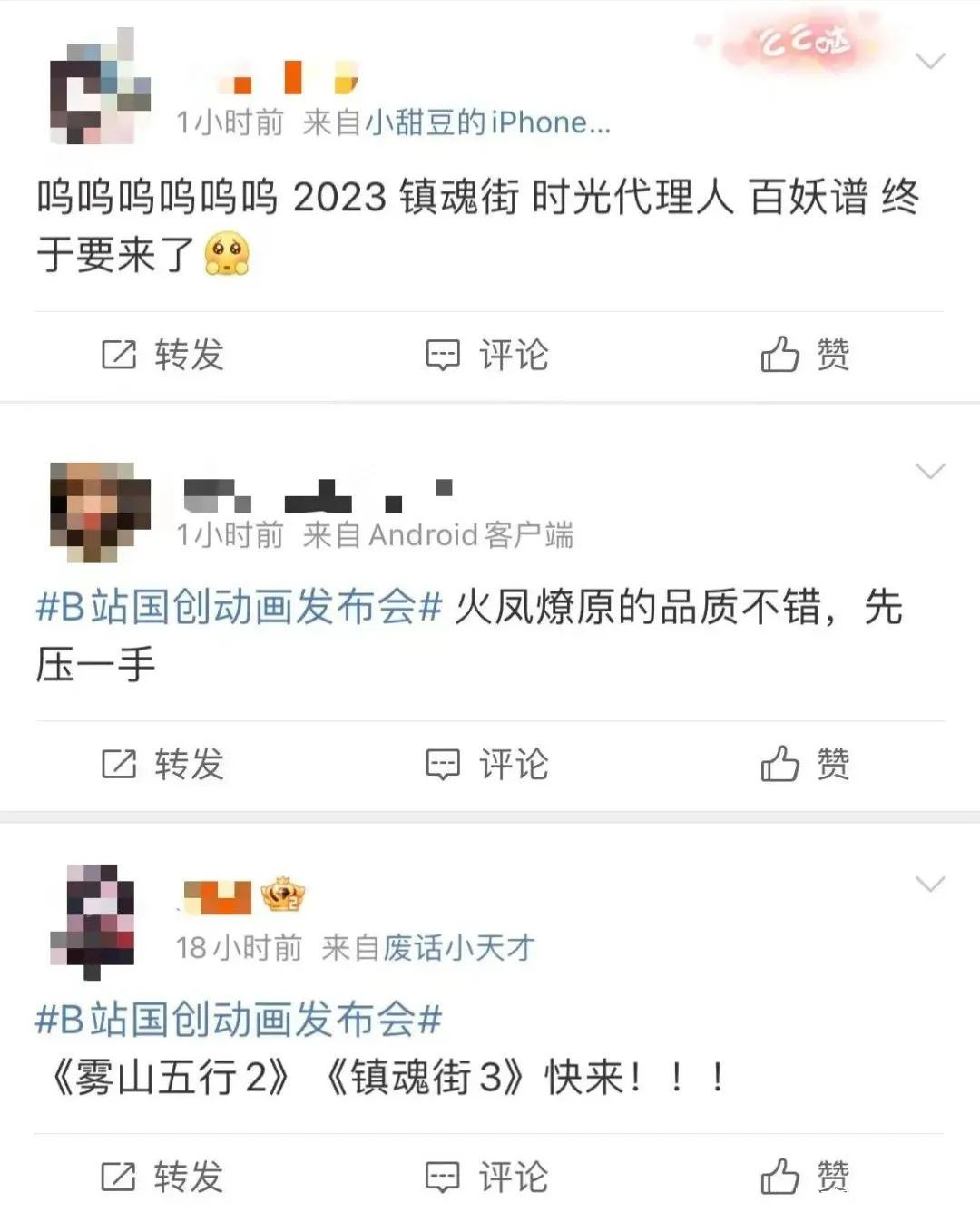Like the 火凤燎原的品质不错 post

click(804, 764)
